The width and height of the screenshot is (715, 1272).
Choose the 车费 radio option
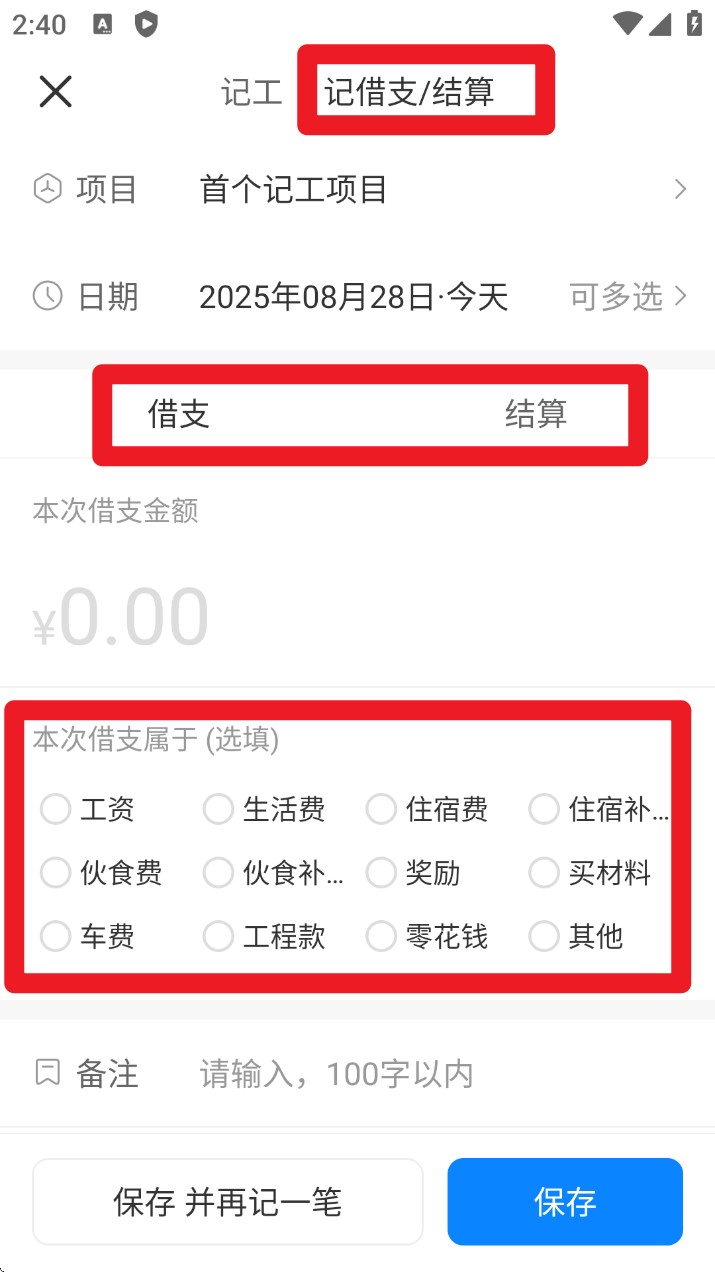[88, 937]
